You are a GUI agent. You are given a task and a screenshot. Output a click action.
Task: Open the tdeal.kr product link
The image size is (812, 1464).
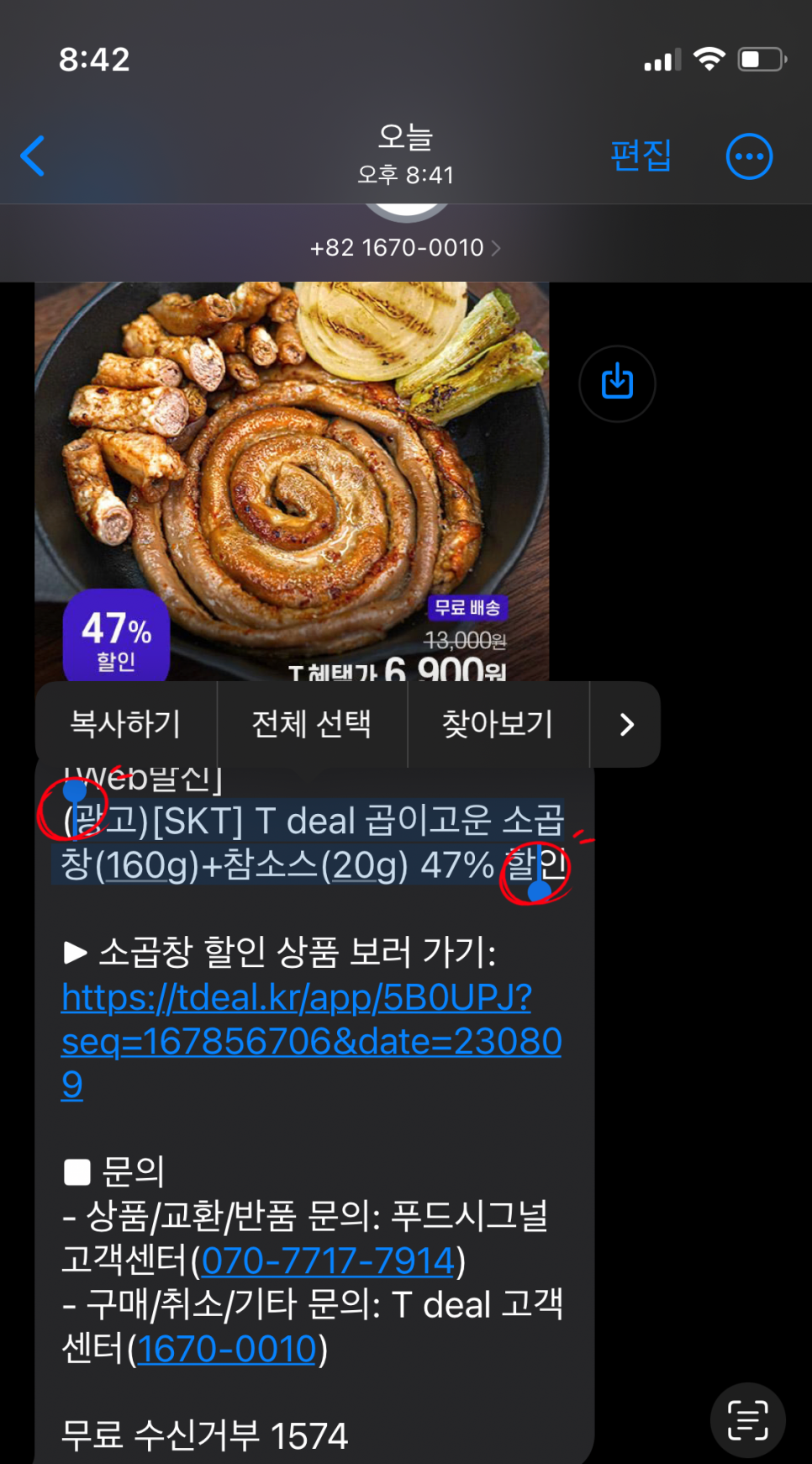point(311,1041)
